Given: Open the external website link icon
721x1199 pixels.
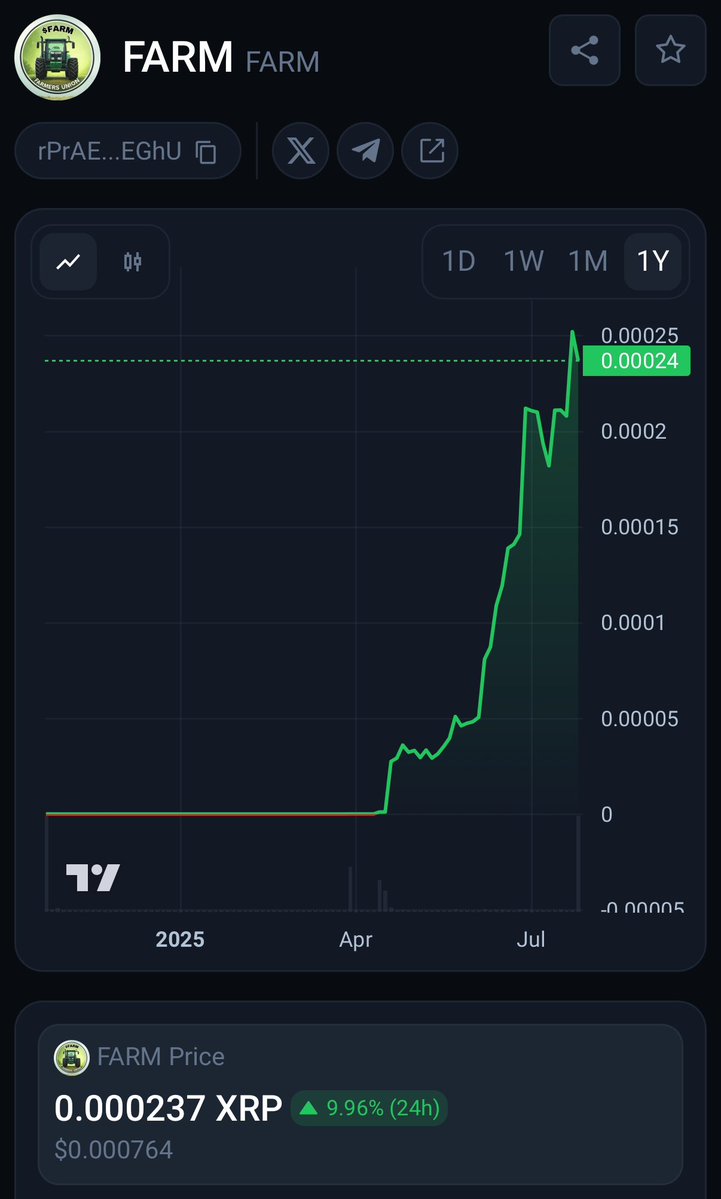Looking at the screenshot, I should click(x=430, y=151).
